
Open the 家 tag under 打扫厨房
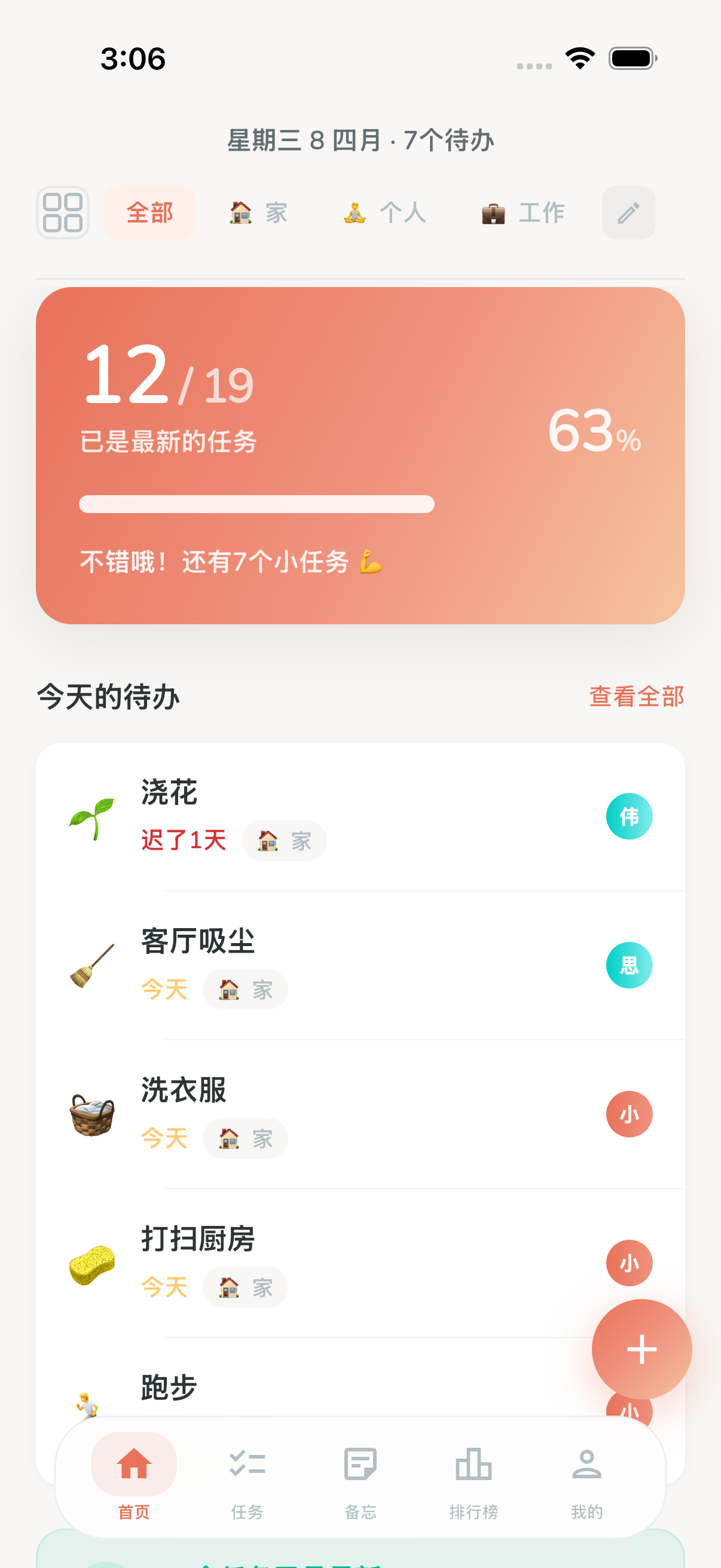pyautogui.click(x=245, y=1287)
